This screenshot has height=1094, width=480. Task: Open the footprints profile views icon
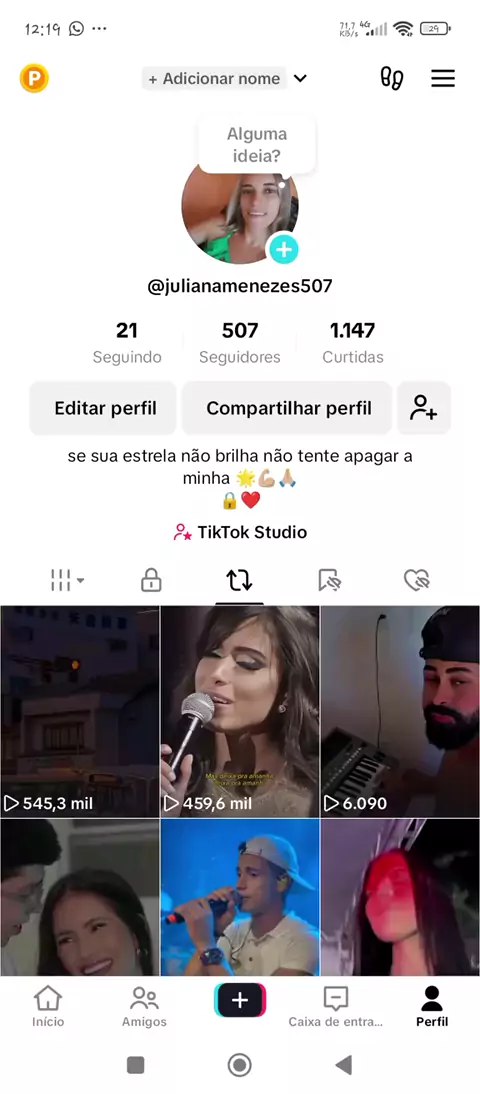point(391,78)
